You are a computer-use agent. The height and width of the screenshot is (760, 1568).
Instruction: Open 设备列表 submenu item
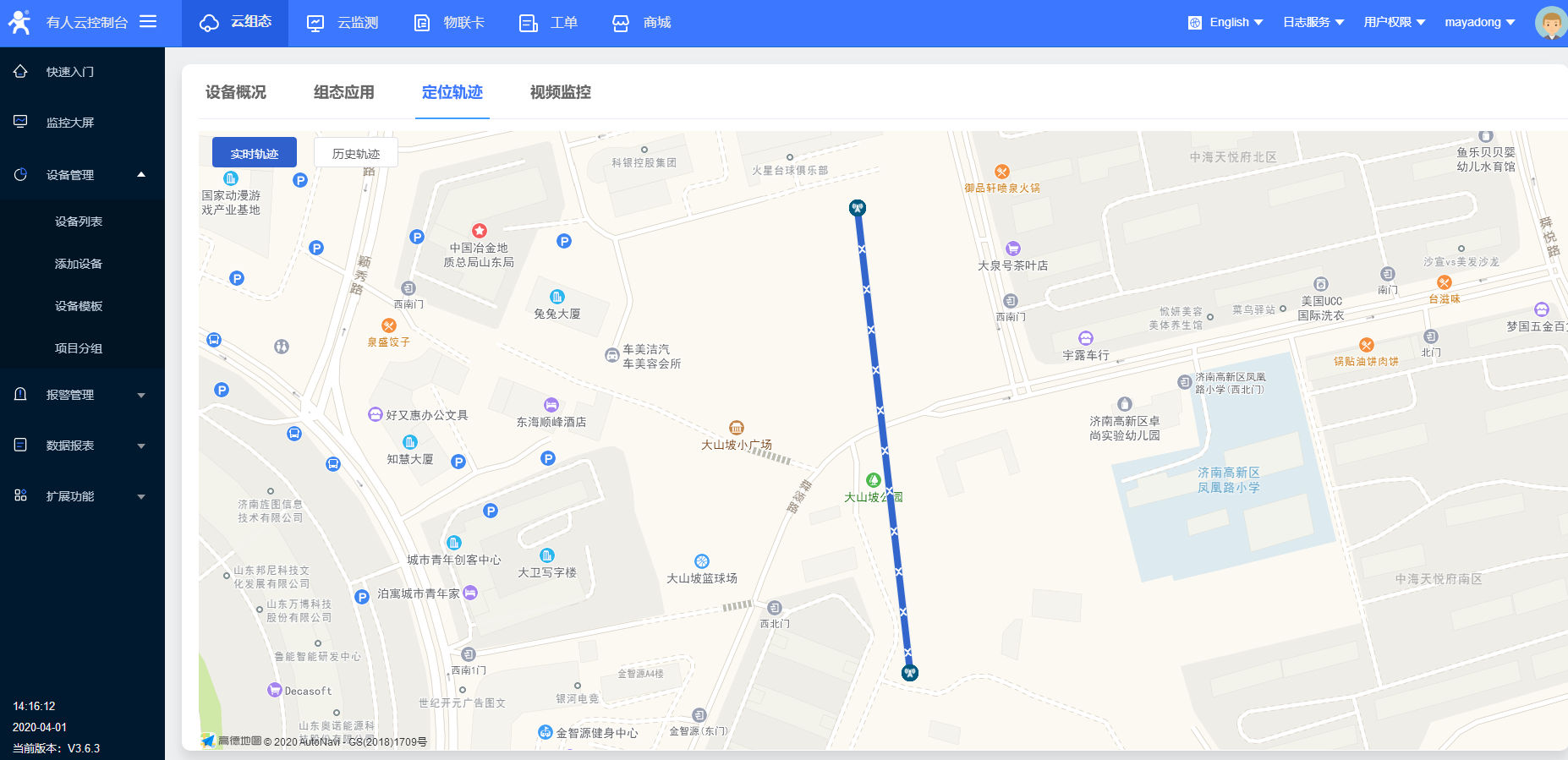click(x=79, y=221)
